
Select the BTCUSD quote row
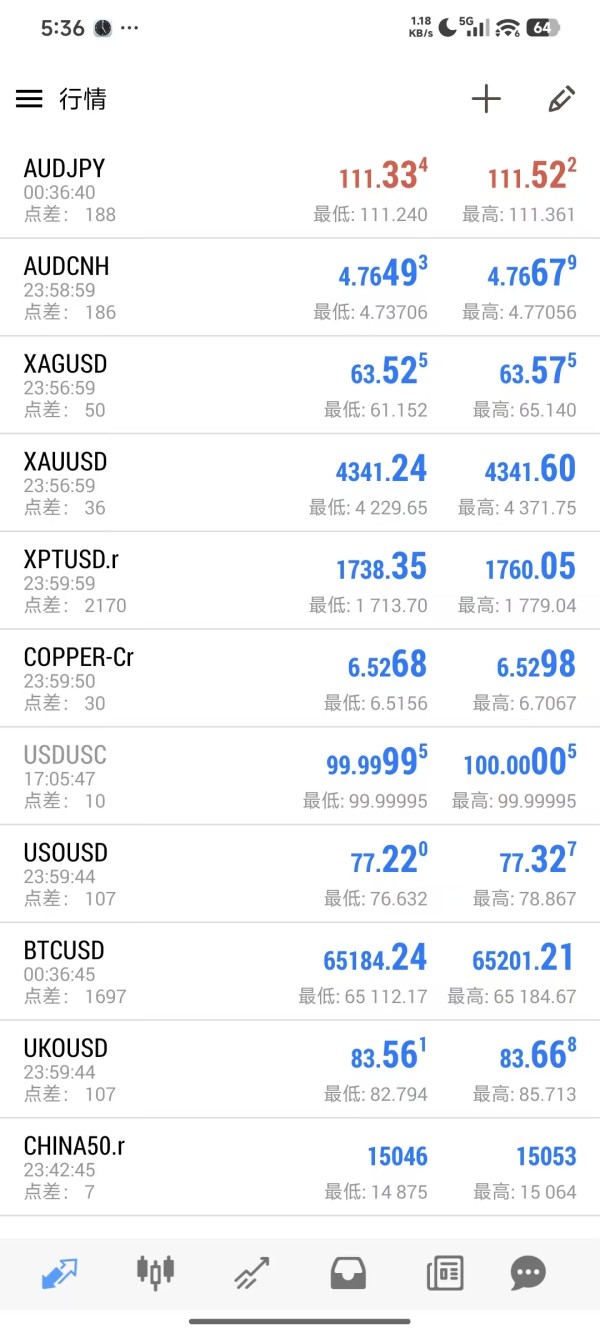tap(300, 973)
